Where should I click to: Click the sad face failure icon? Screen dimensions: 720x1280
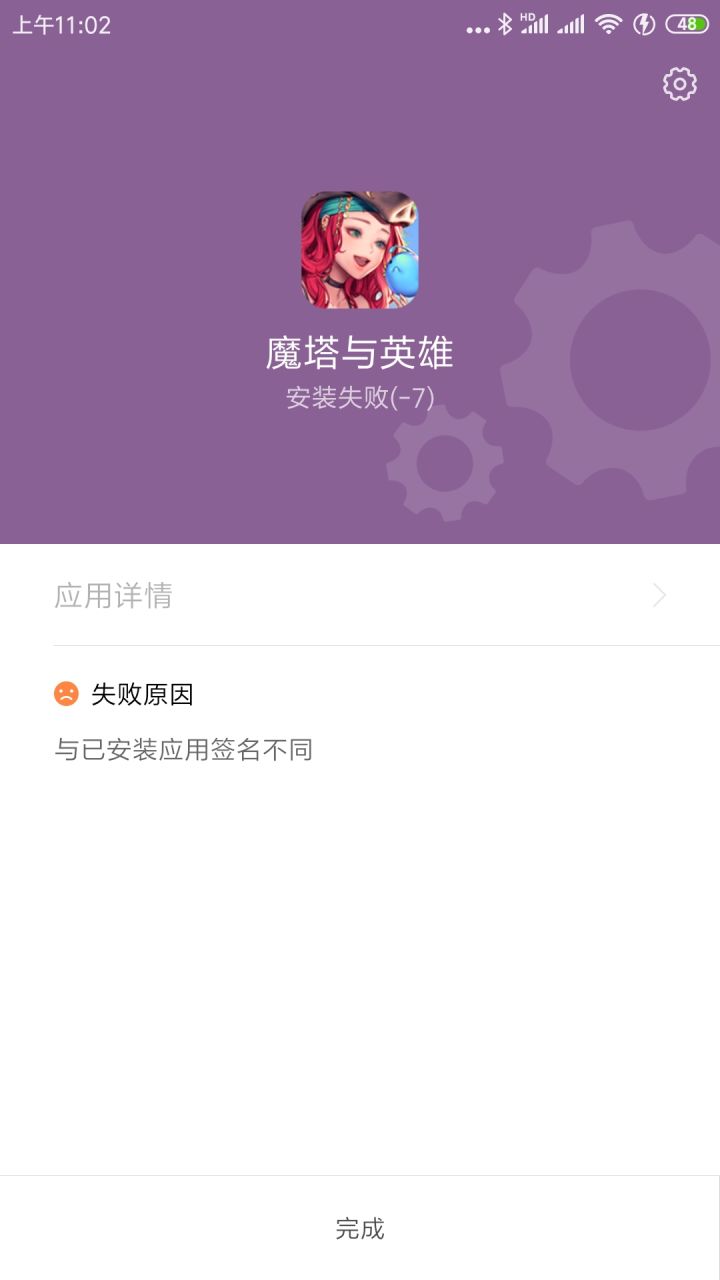64,694
